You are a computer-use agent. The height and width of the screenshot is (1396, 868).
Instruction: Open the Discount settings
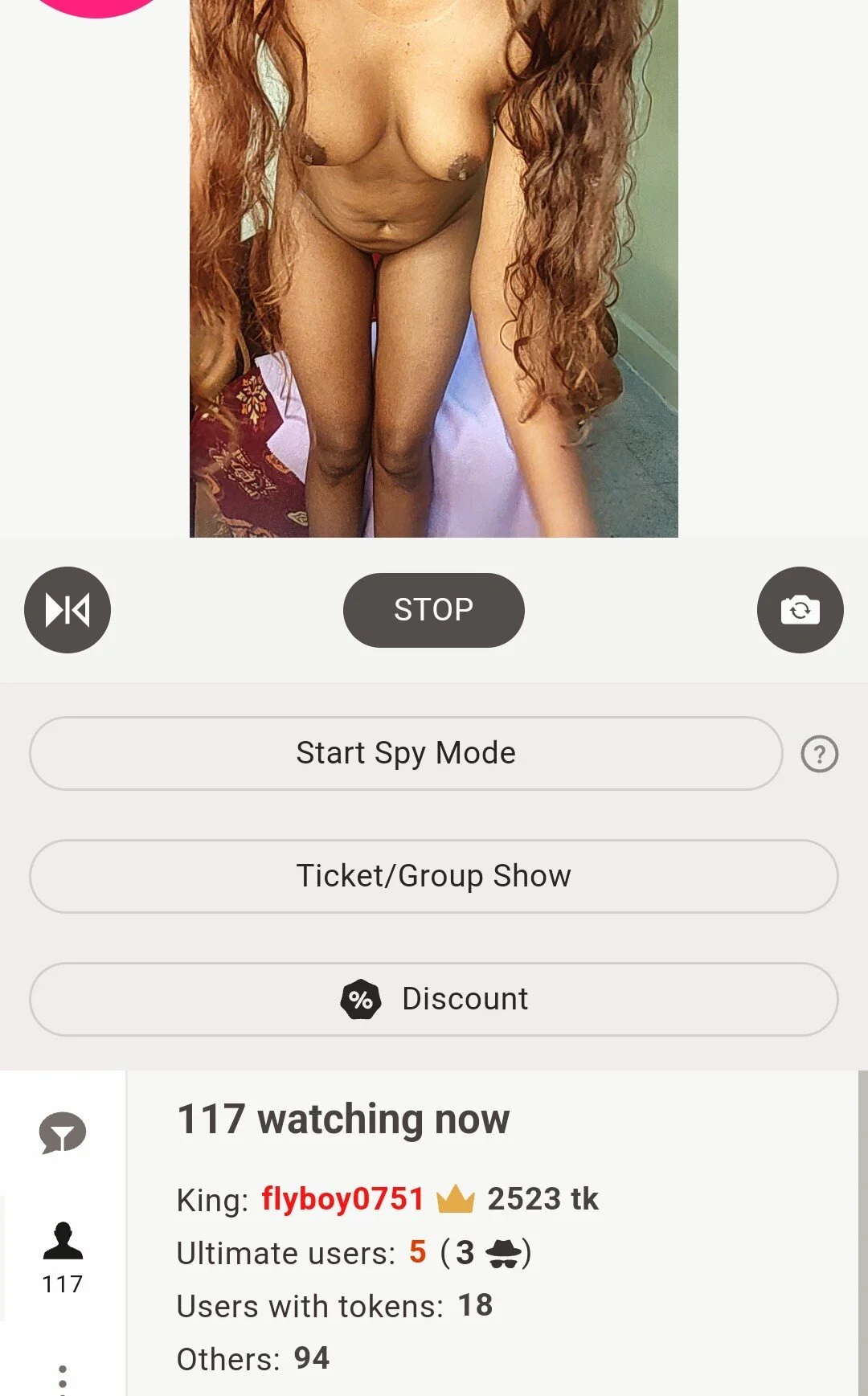pyautogui.click(x=433, y=999)
